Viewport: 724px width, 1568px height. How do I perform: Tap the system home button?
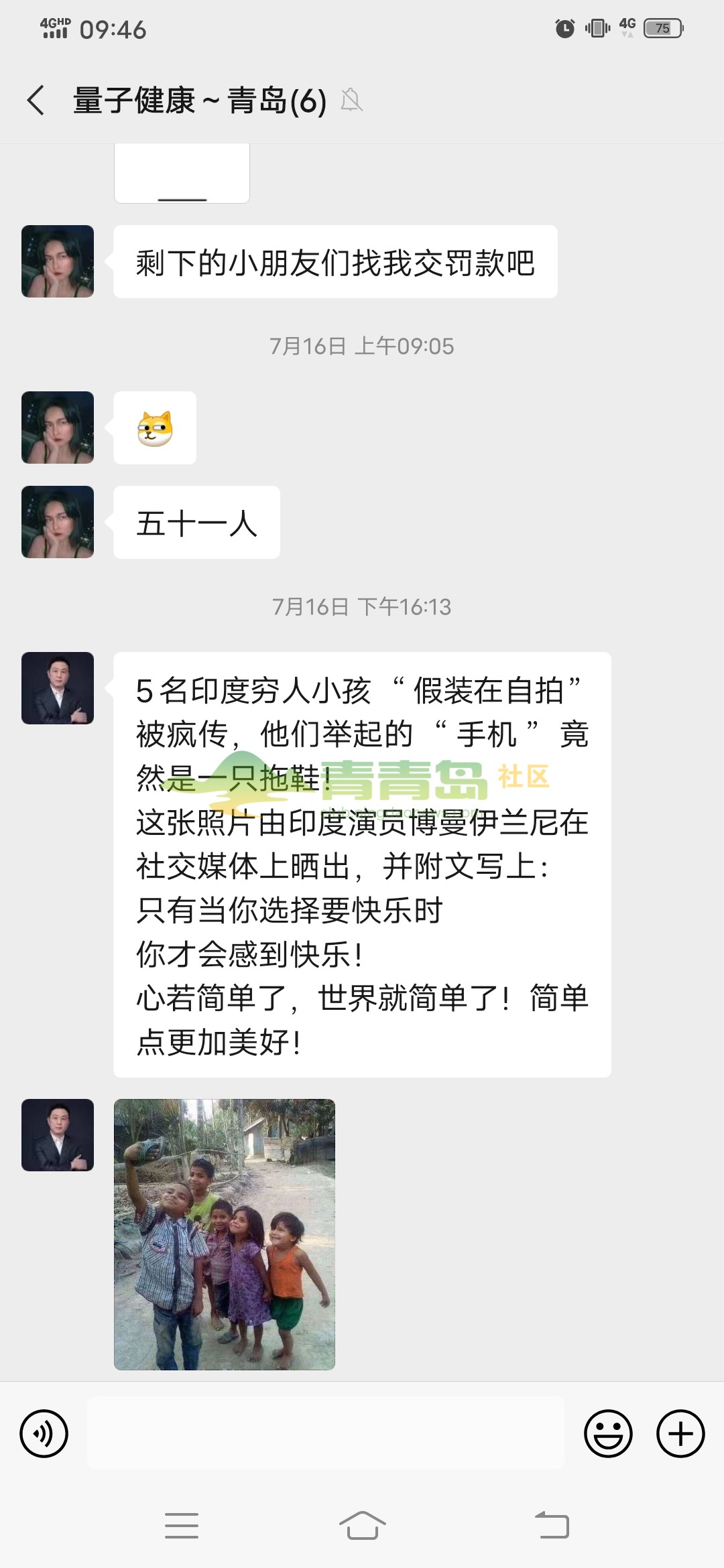click(362, 1526)
